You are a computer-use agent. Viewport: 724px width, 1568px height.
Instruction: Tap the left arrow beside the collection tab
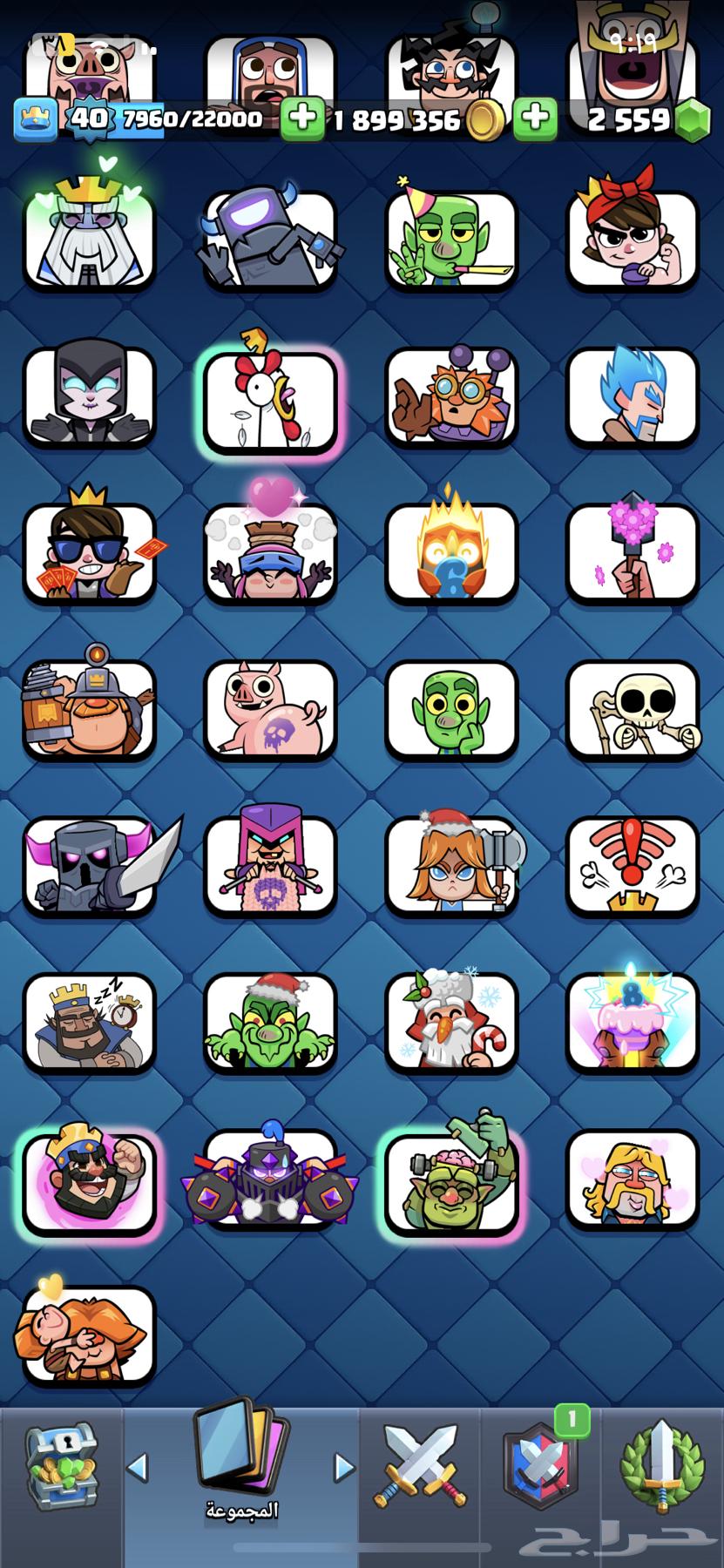(x=138, y=1468)
